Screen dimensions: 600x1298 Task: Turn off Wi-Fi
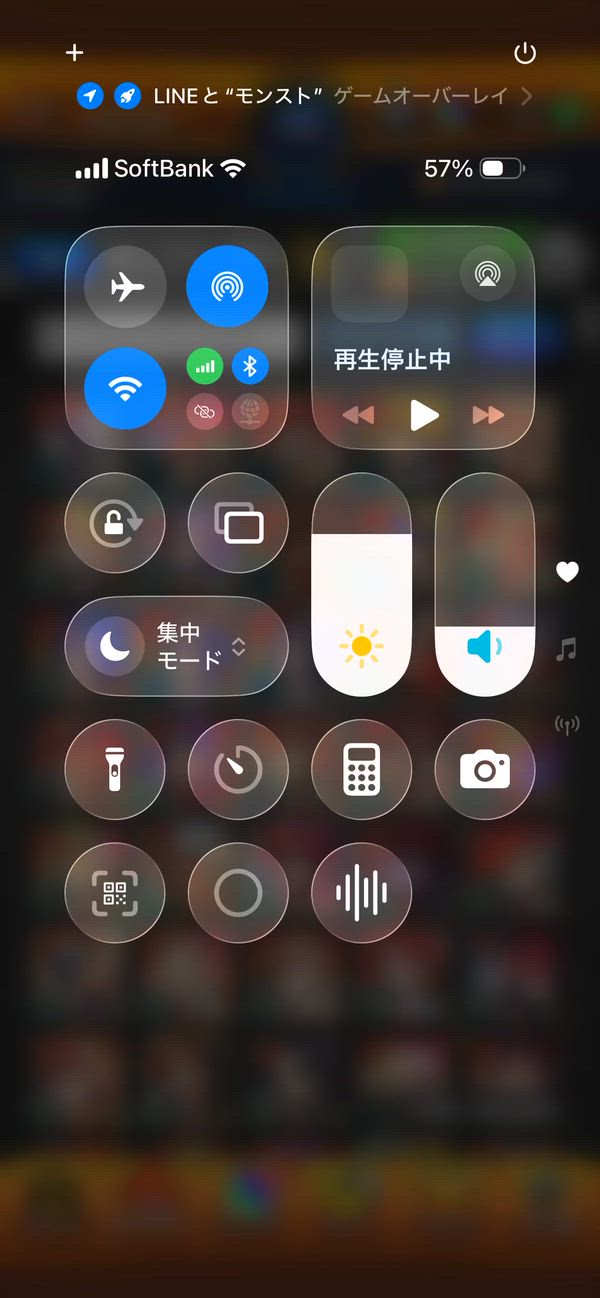coord(125,388)
